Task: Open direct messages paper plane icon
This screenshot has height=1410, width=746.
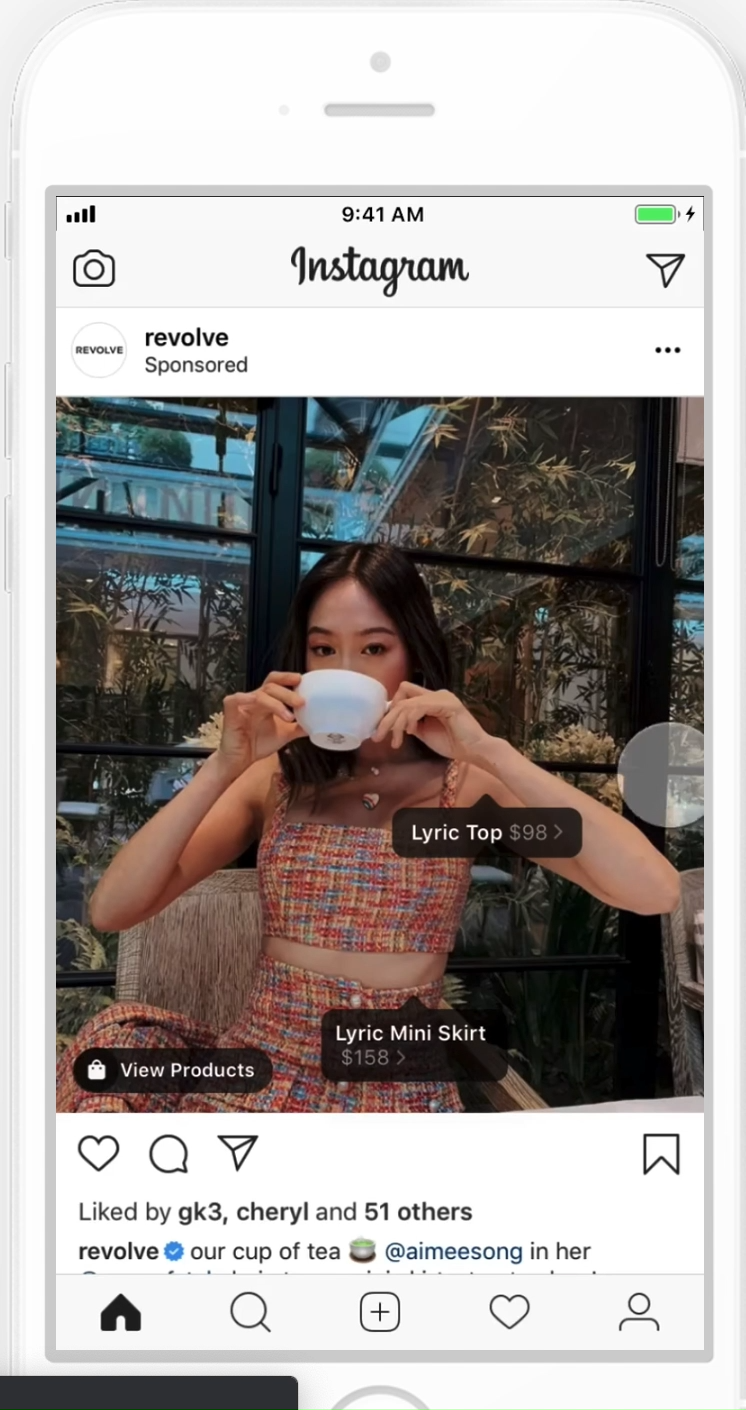Action: pyautogui.click(x=665, y=269)
